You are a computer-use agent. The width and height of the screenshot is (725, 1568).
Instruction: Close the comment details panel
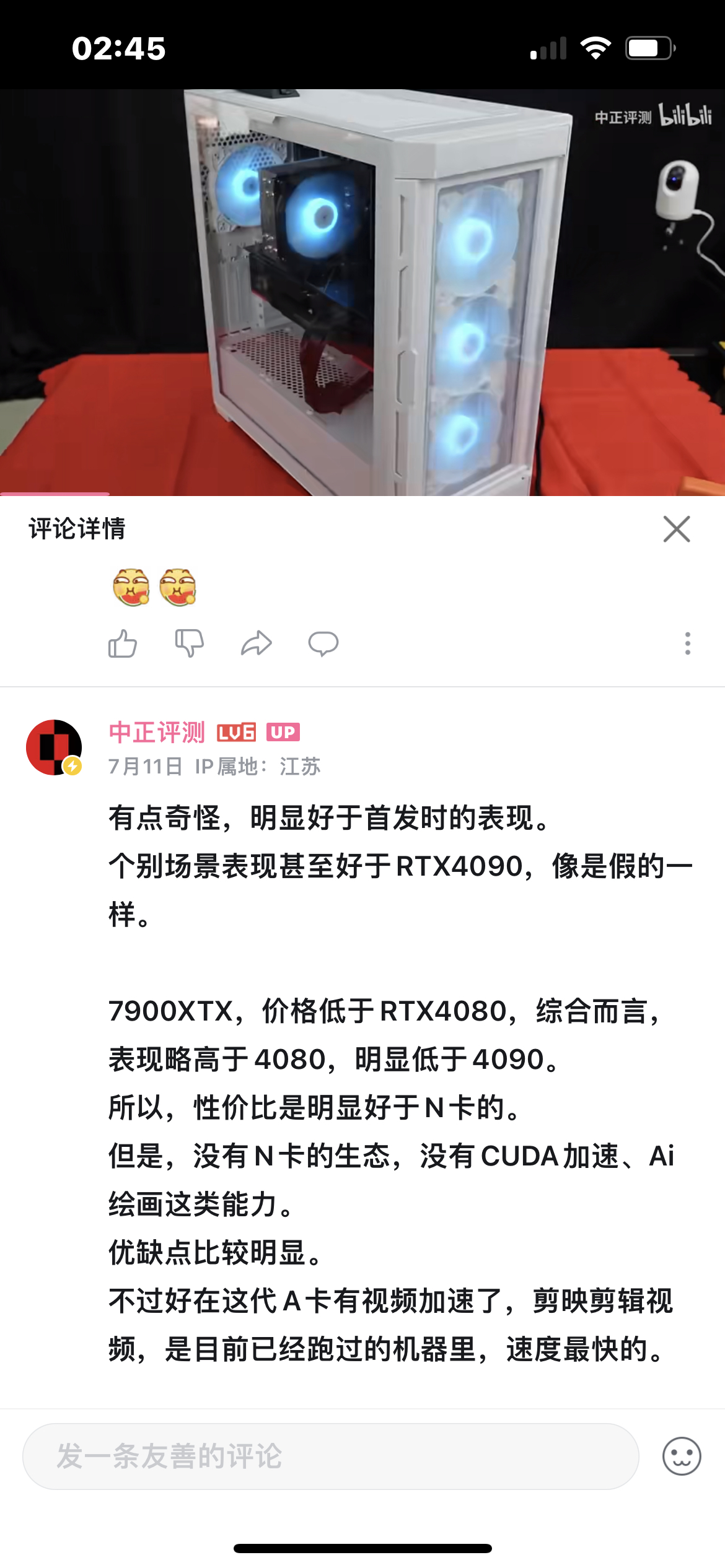(676, 529)
